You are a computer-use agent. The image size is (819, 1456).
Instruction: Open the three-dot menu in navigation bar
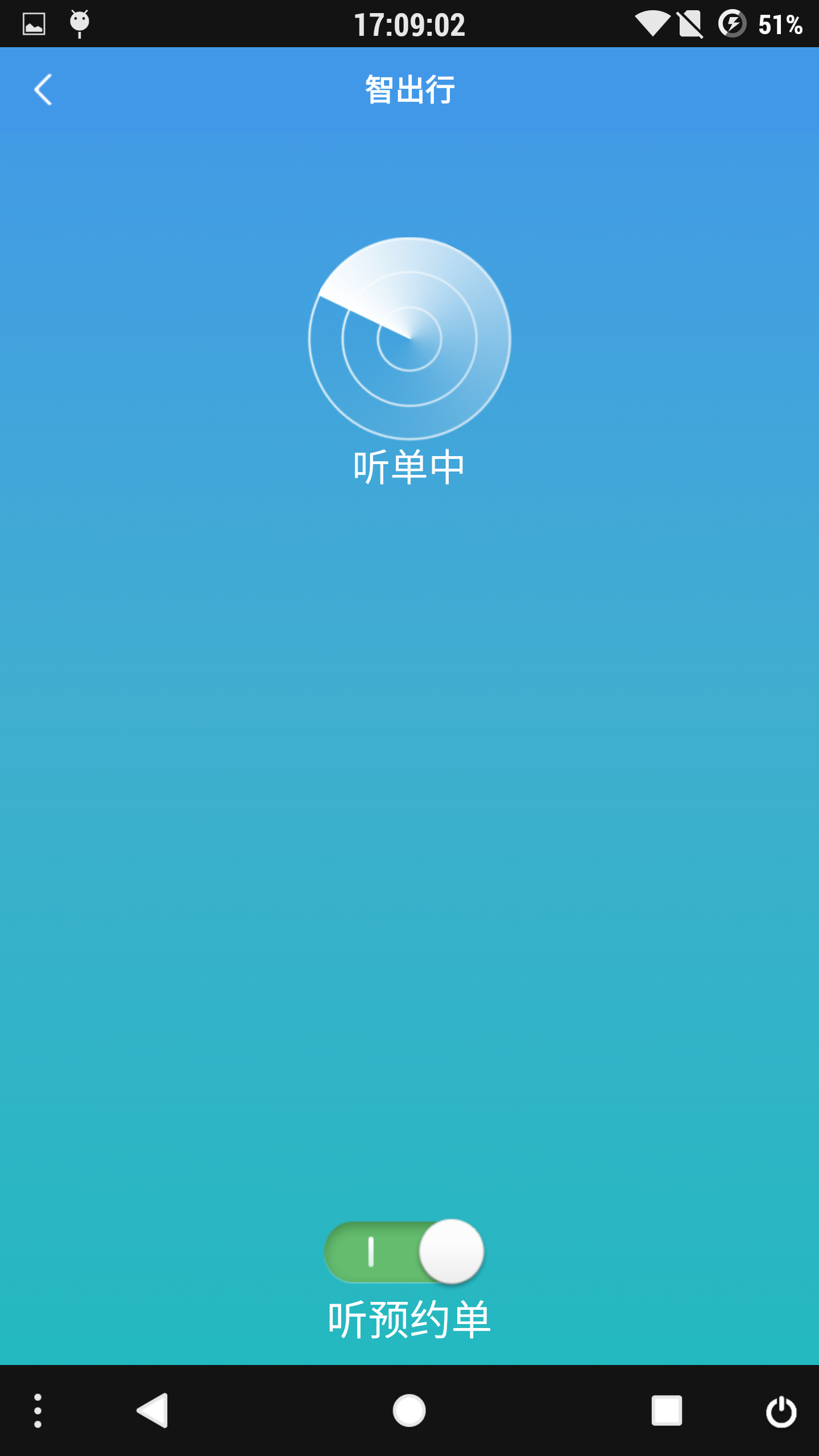38,1410
